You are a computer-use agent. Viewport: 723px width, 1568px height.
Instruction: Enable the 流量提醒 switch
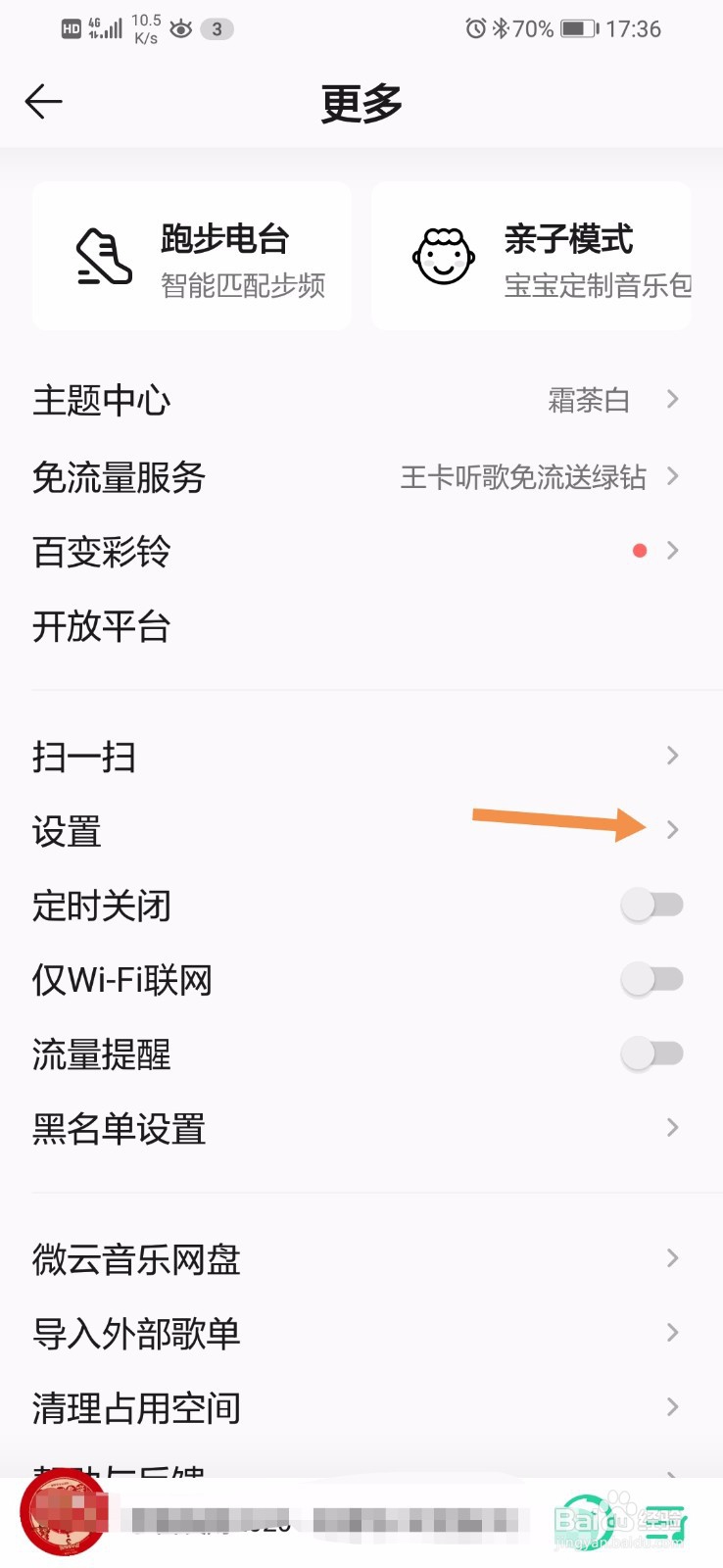click(x=652, y=1053)
